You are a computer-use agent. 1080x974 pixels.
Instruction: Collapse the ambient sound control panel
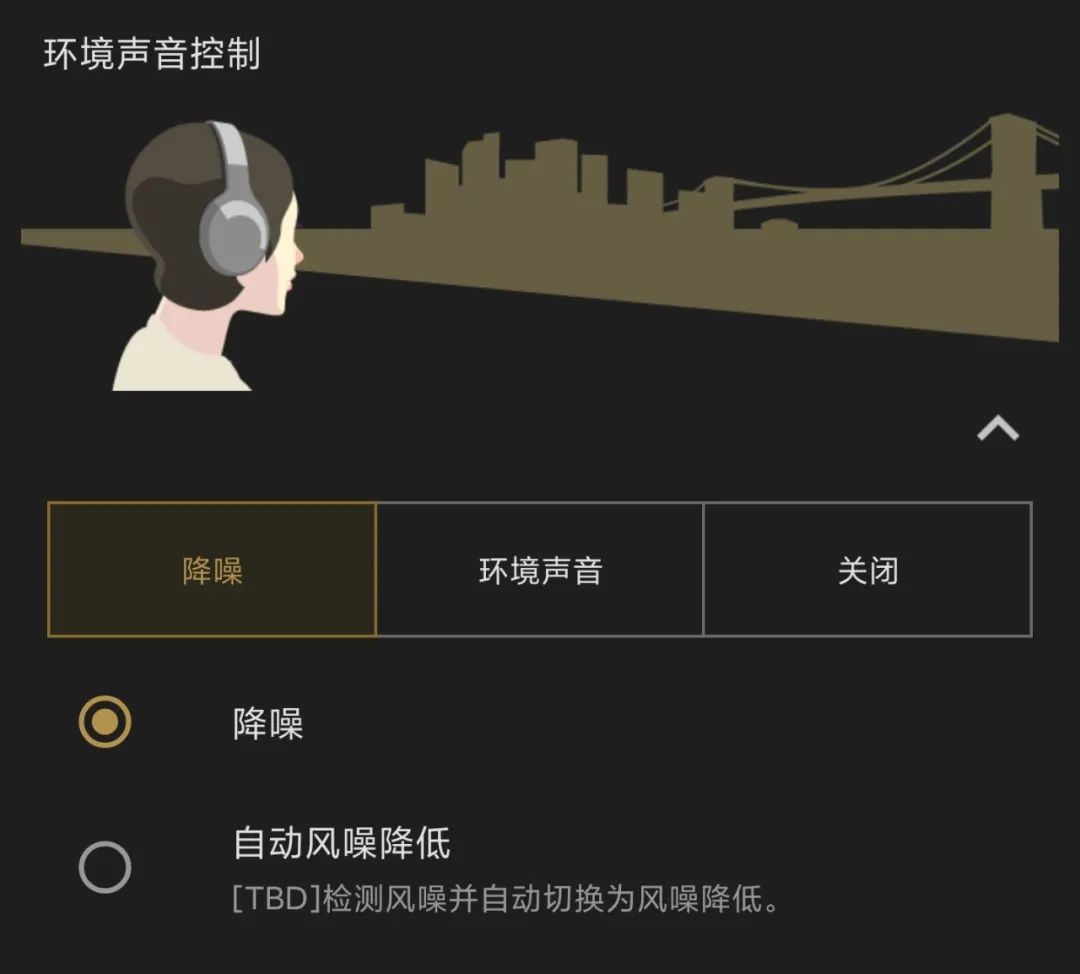coord(997,429)
